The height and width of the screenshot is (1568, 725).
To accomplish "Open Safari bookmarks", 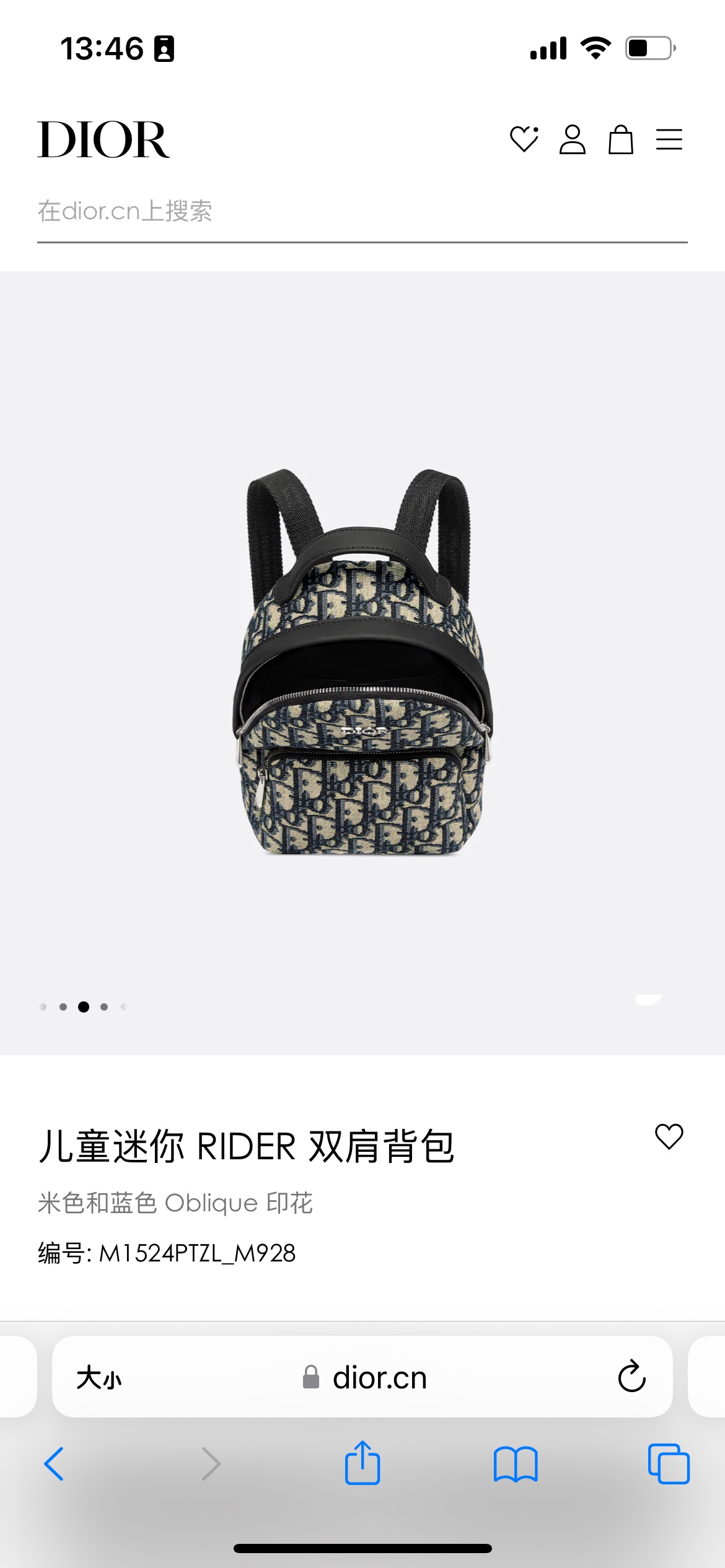I will (516, 1464).
